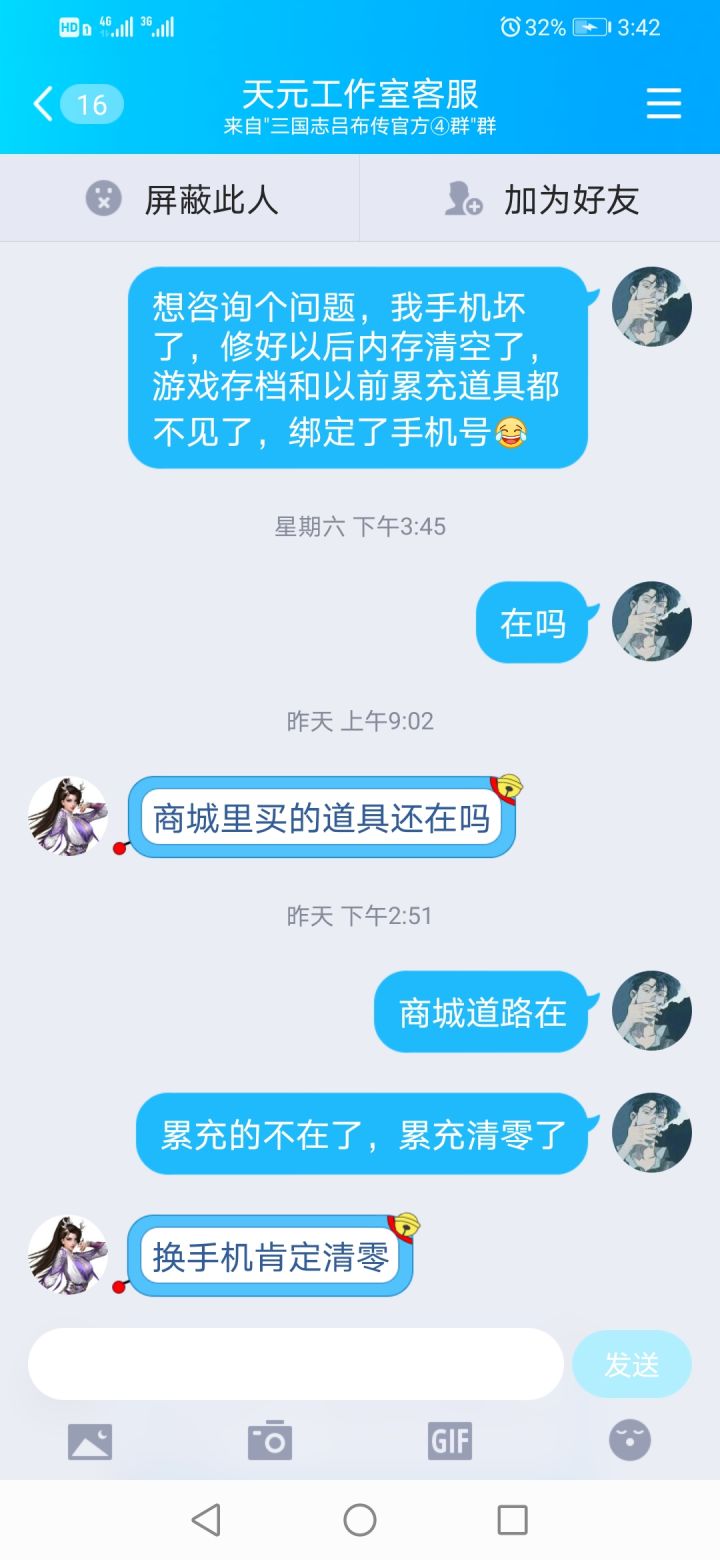Open the emoji face icon
The height and width of the screenshot is (1560, 720).
630,1440
